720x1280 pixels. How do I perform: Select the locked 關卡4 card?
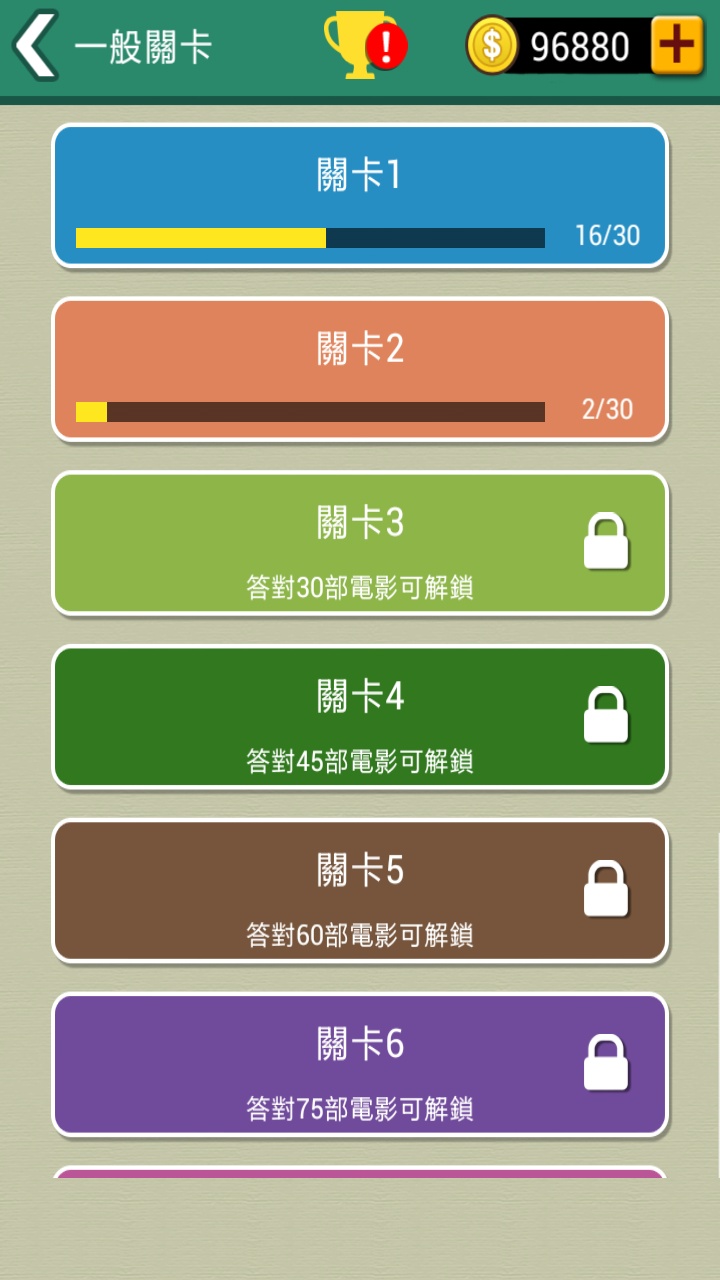[360, 717]
